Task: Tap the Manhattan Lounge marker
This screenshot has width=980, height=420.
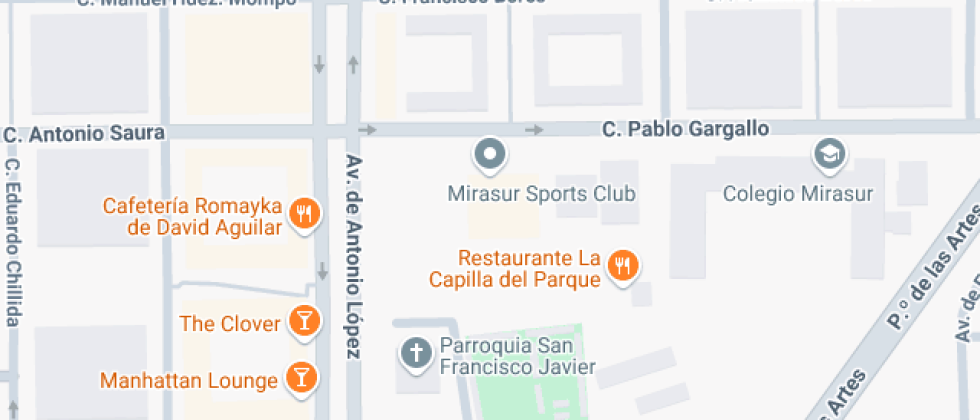Action: pos(300,378)
